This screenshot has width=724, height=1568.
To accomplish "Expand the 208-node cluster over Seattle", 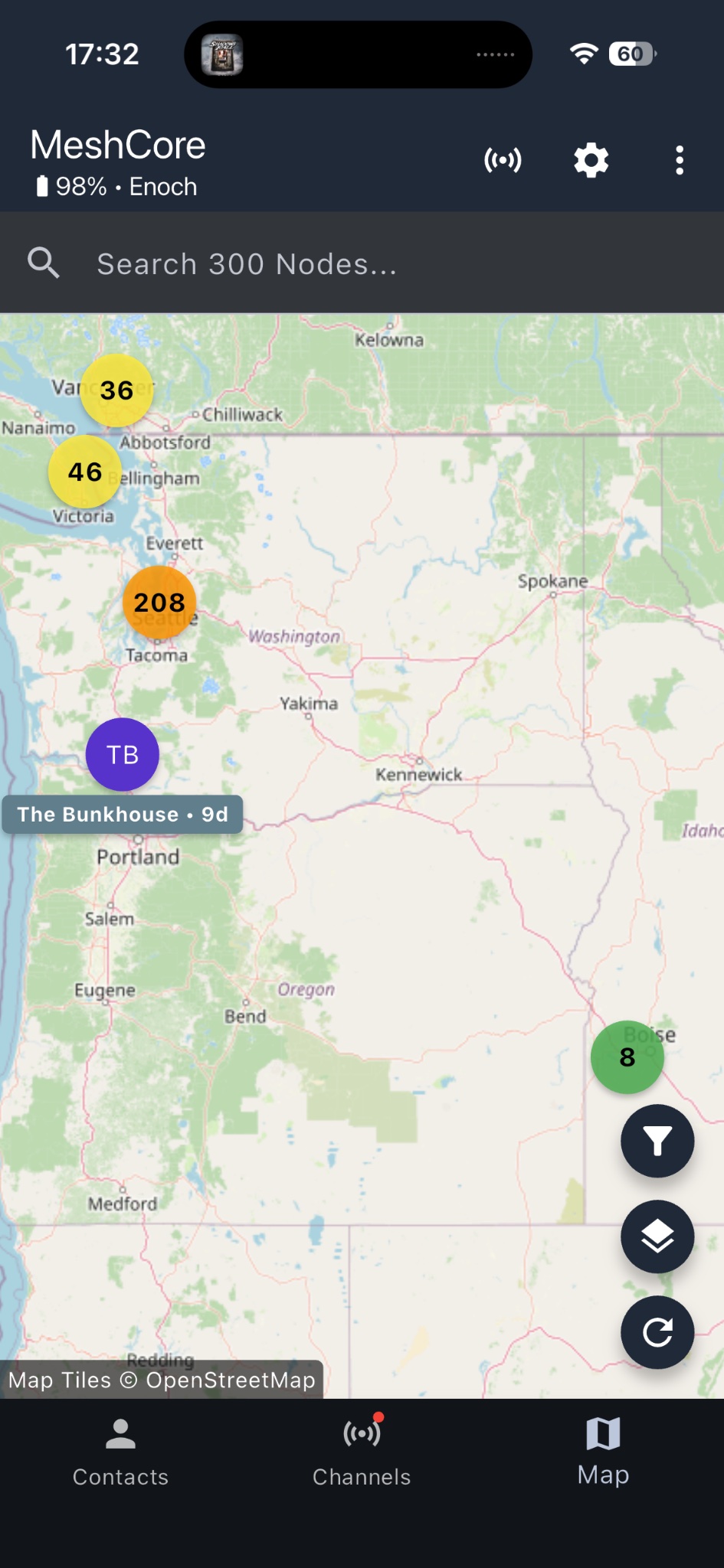I will coord(159,603).
